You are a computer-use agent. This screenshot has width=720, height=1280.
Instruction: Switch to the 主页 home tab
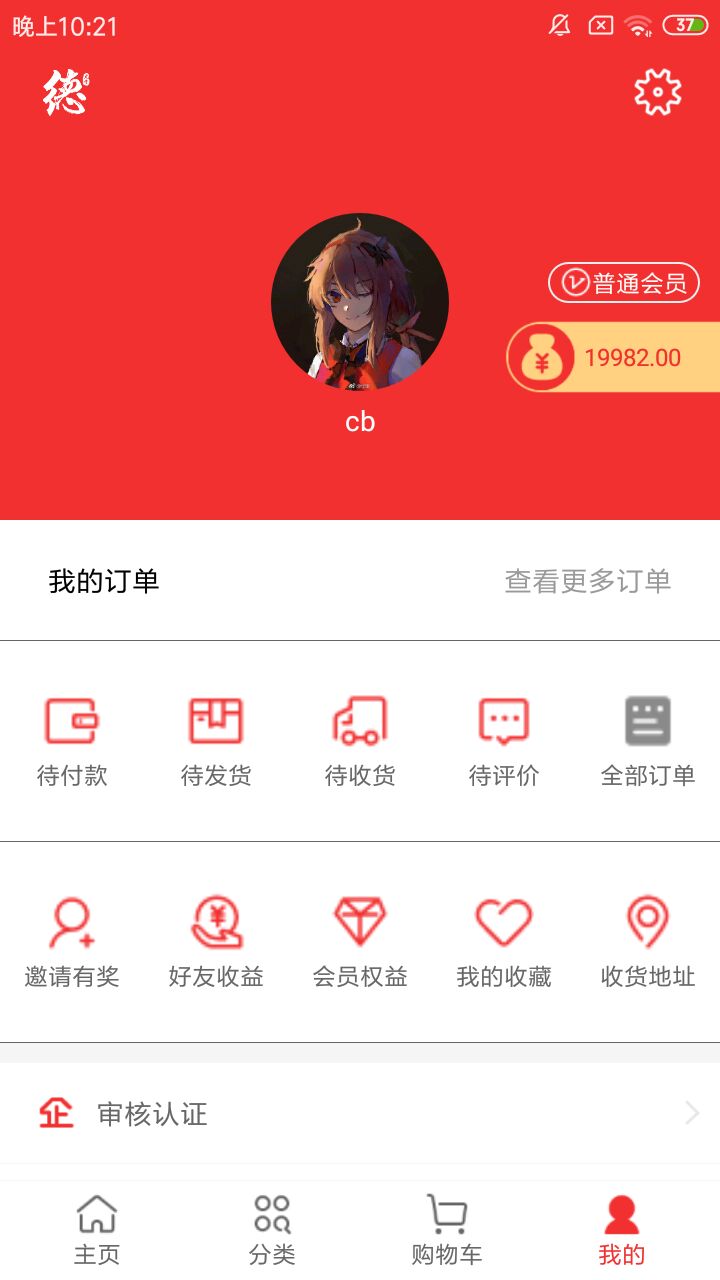pyautogui.click(x=95, y=1225)
